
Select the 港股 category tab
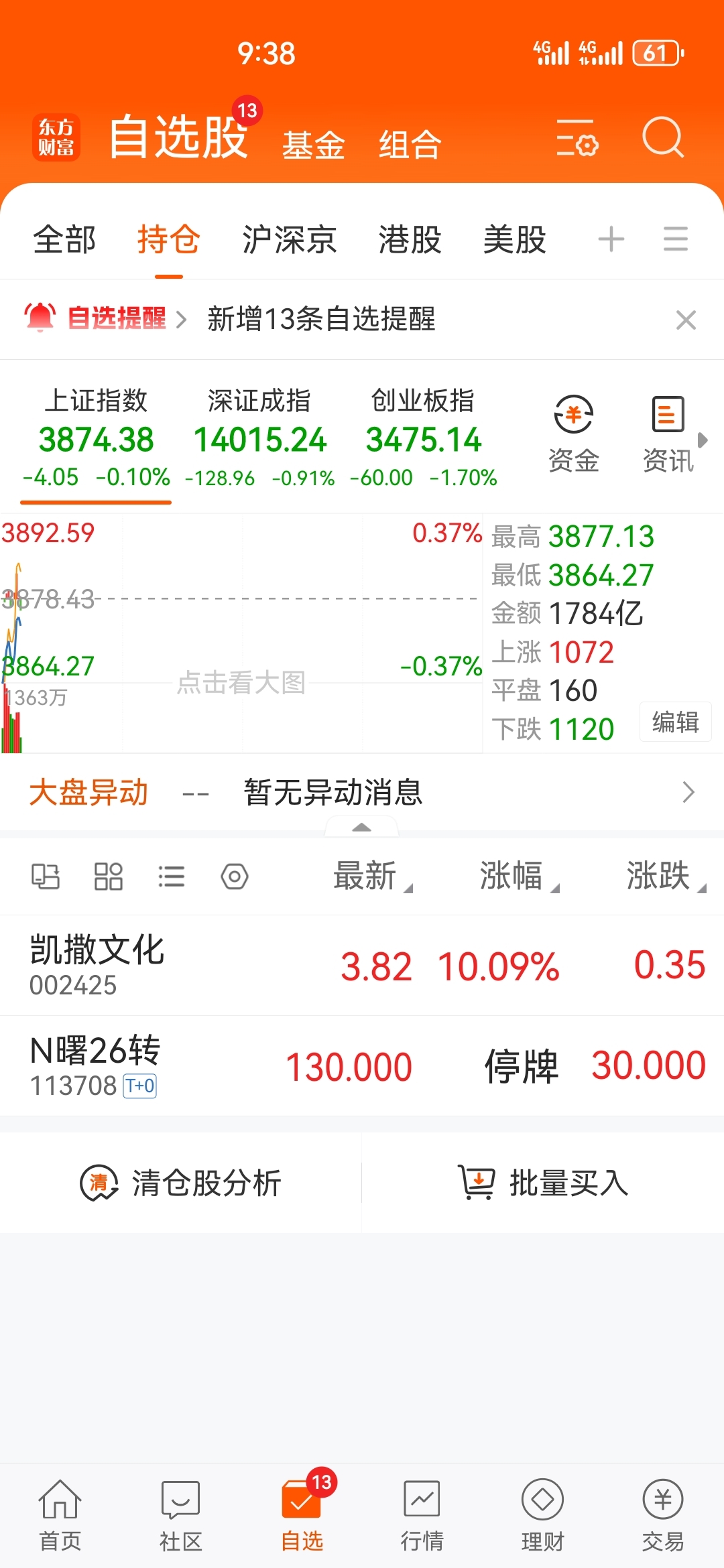[x=410, y=239]
